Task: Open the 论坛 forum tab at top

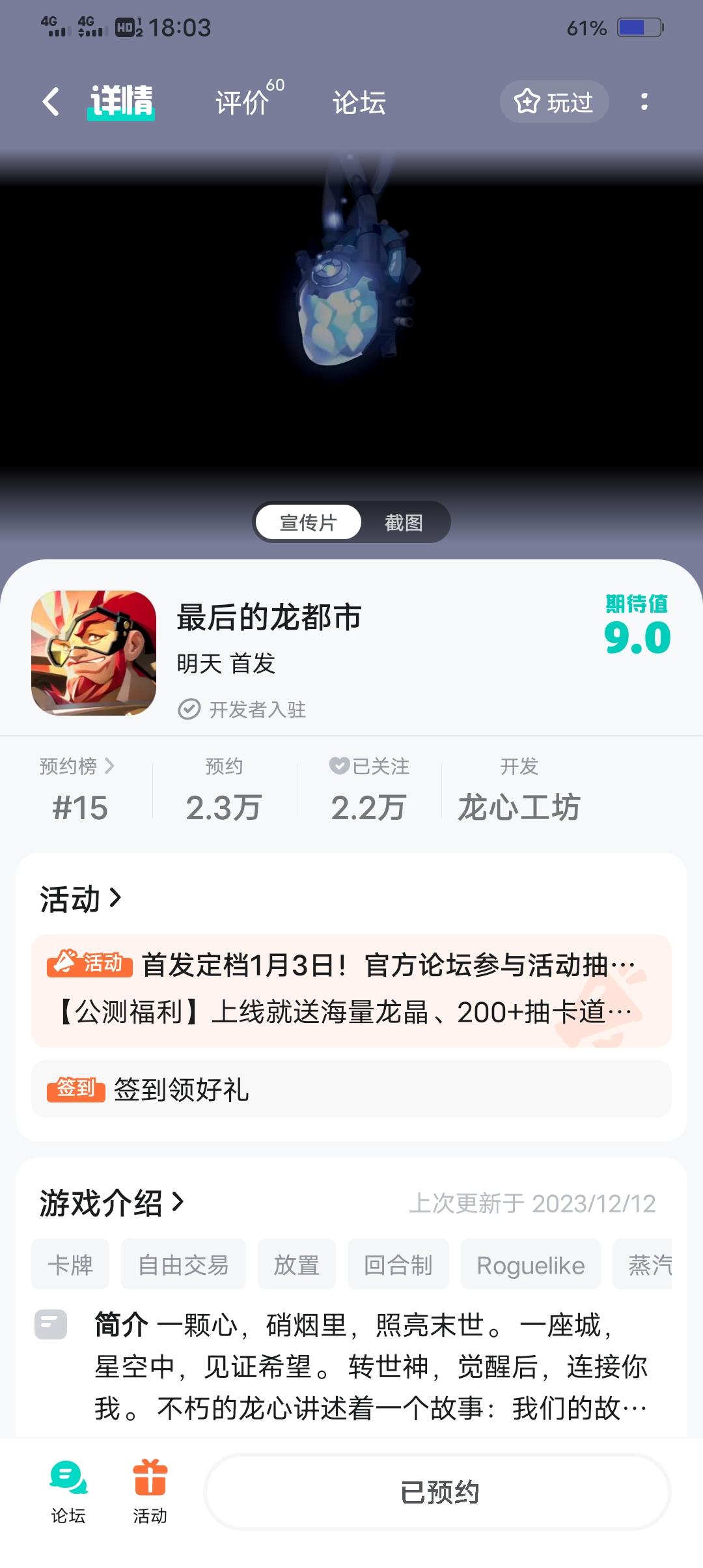Action: click(358, 103)
